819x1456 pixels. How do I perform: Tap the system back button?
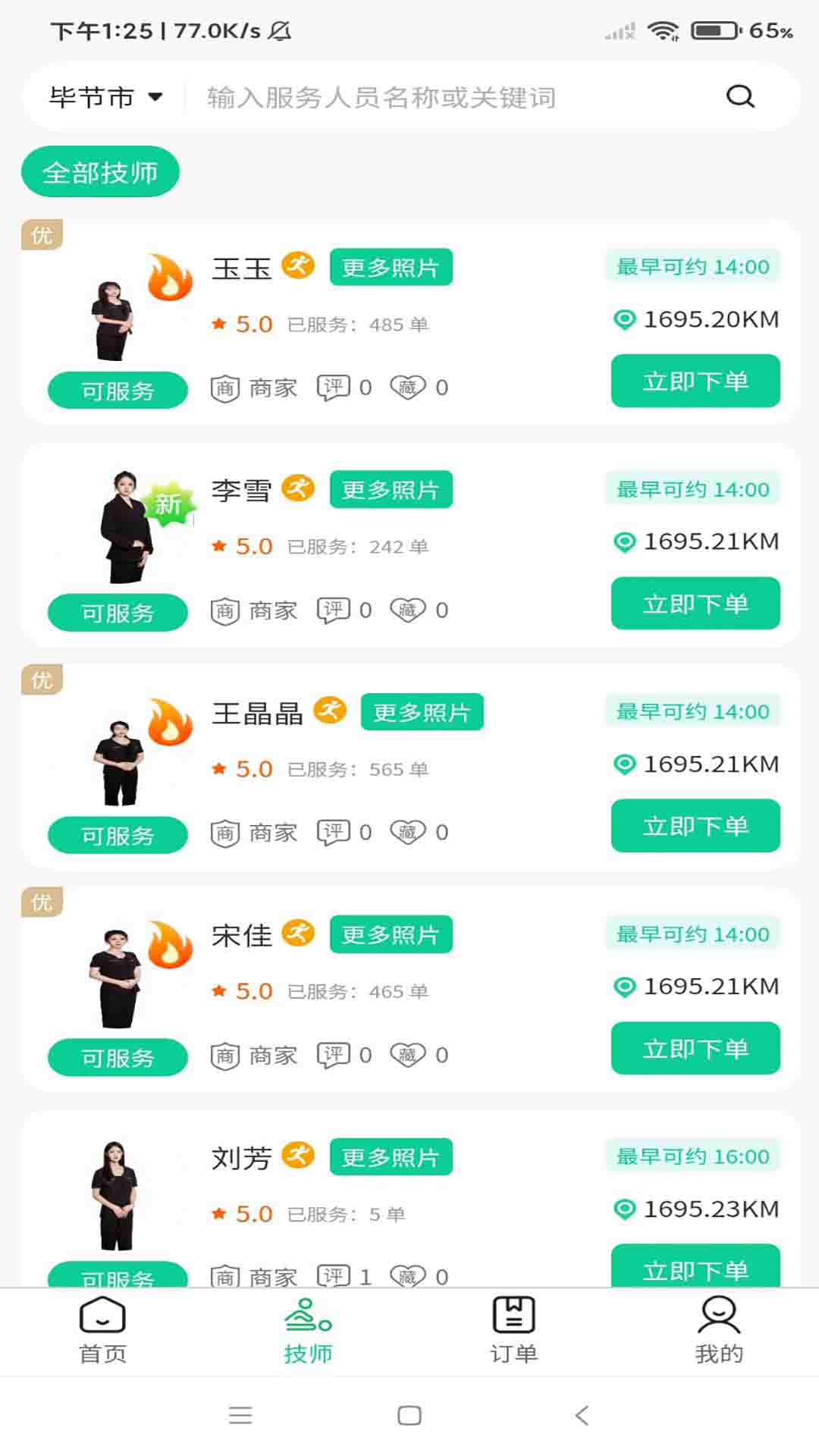pyautogui.click(x=582, y=1415)
